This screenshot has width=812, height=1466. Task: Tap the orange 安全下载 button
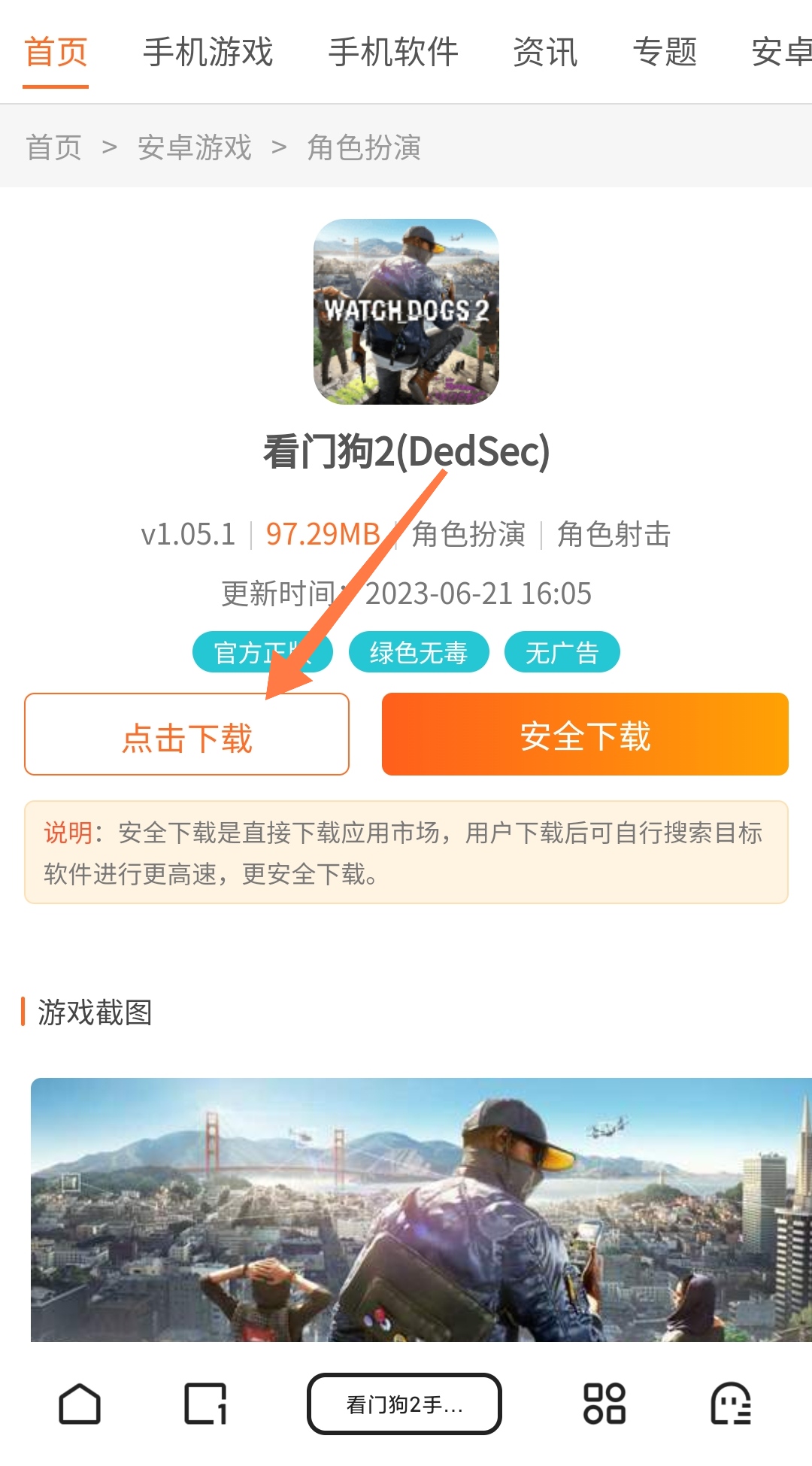[x=585, y=735]
